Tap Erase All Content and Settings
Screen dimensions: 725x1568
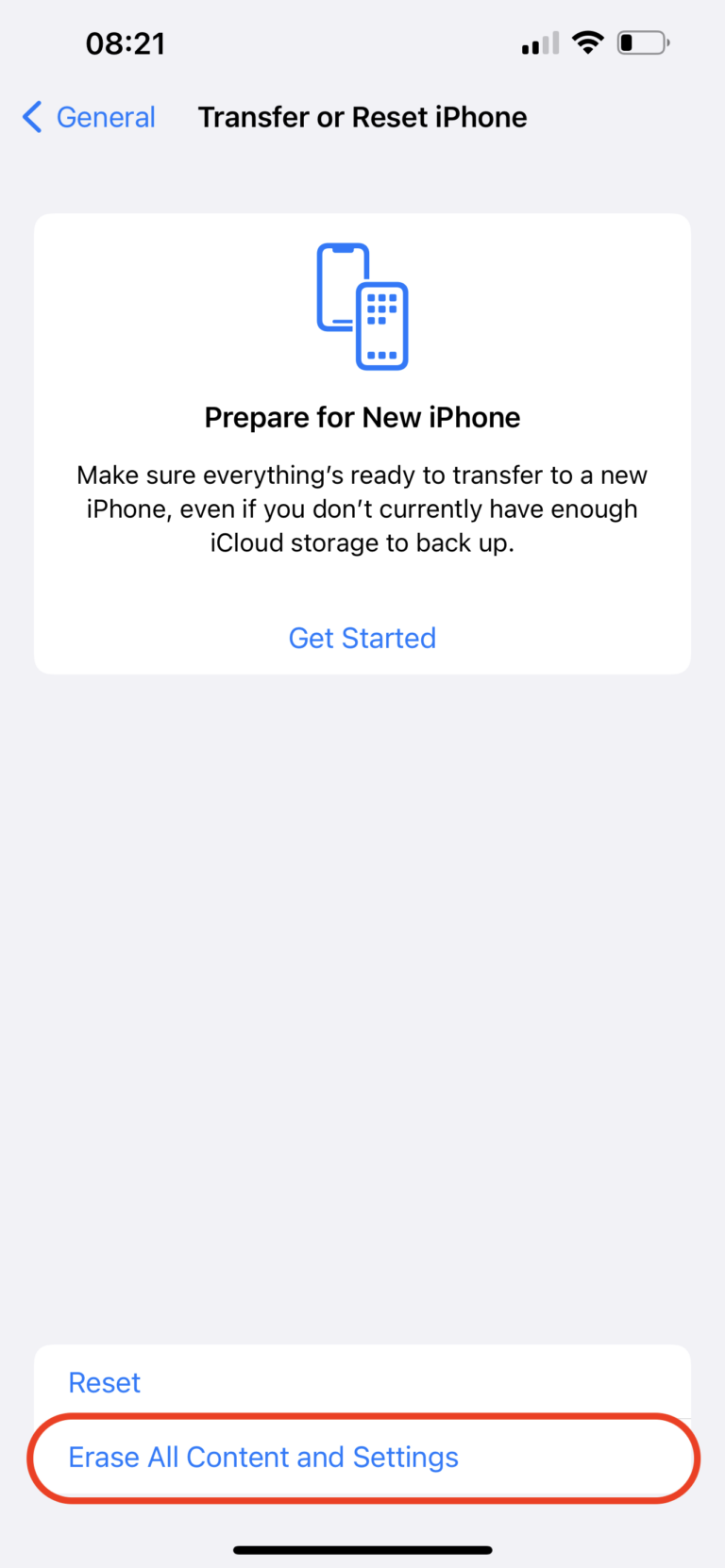263,1457
